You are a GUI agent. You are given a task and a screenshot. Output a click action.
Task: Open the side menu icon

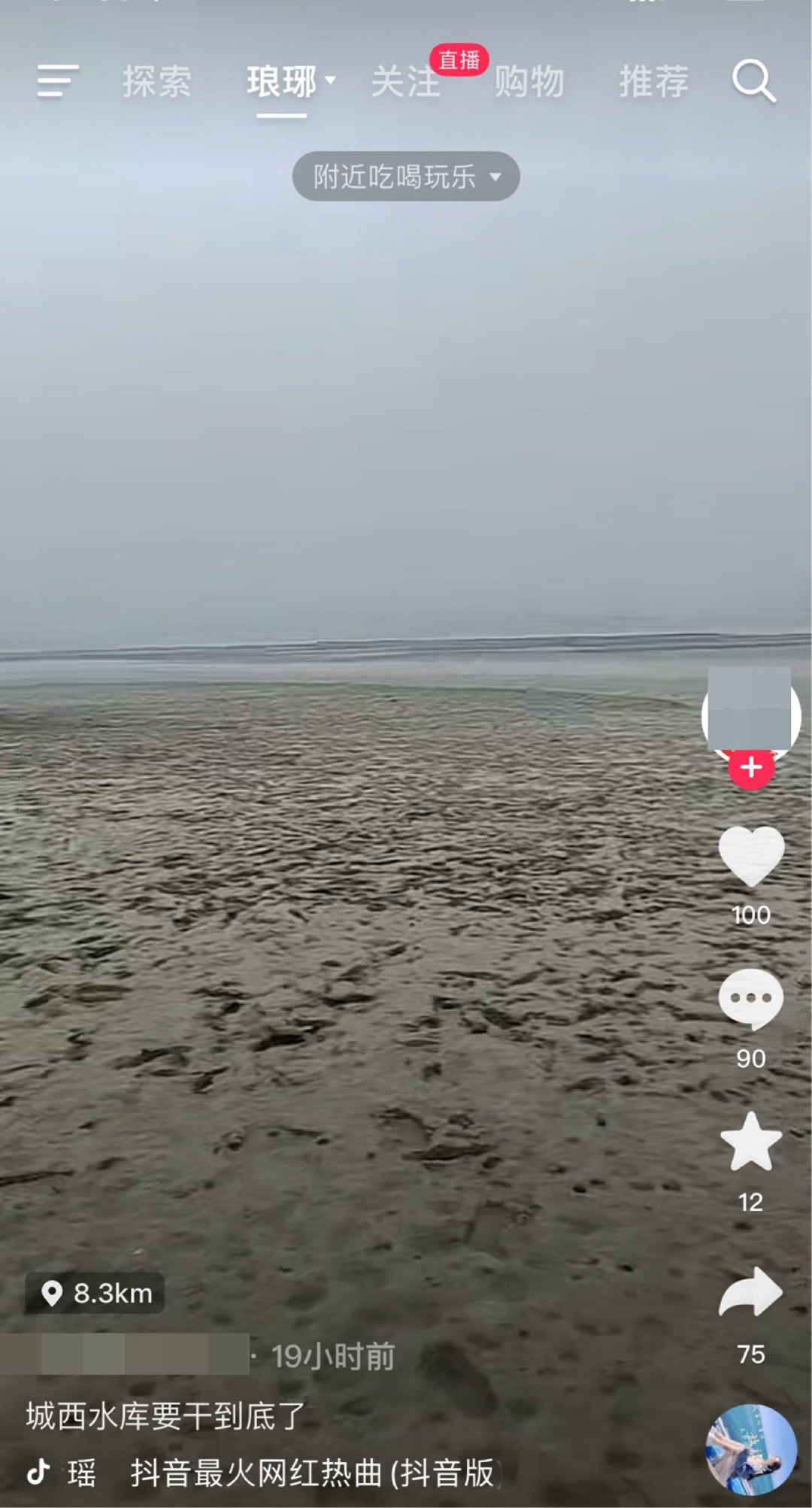pos(58,80)
